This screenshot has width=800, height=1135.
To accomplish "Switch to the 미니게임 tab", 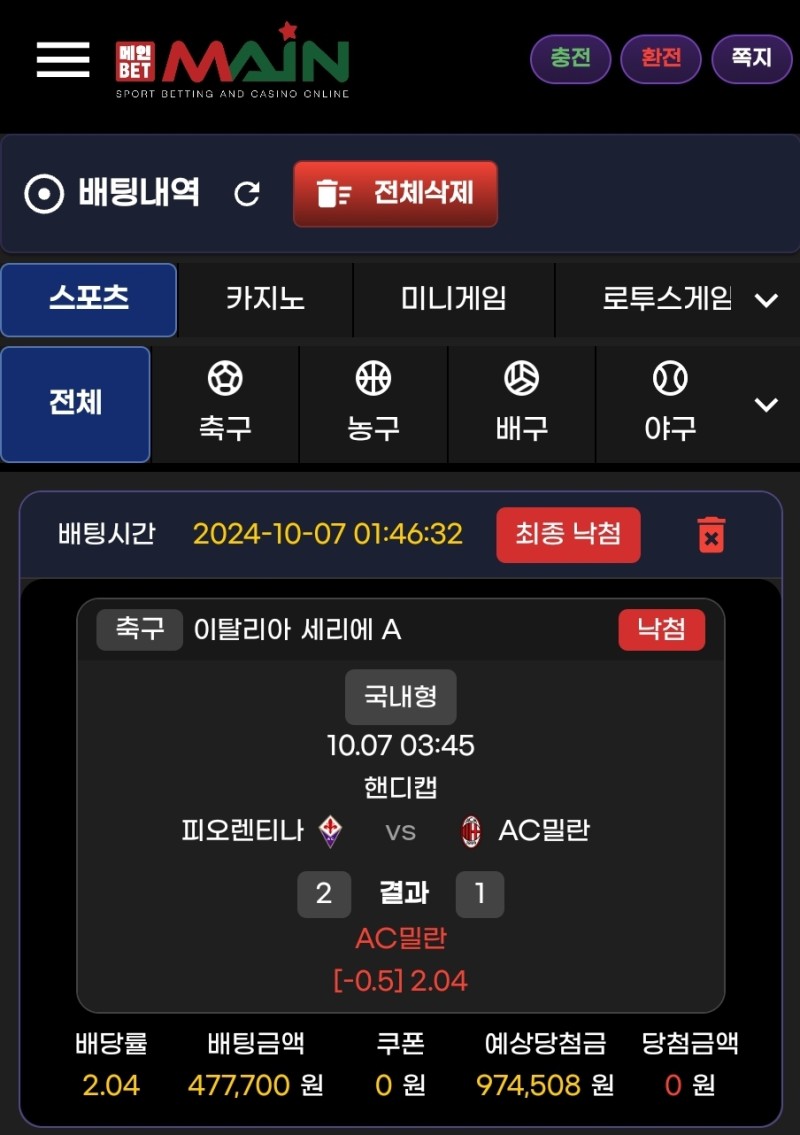I will (x=453, y=299).
